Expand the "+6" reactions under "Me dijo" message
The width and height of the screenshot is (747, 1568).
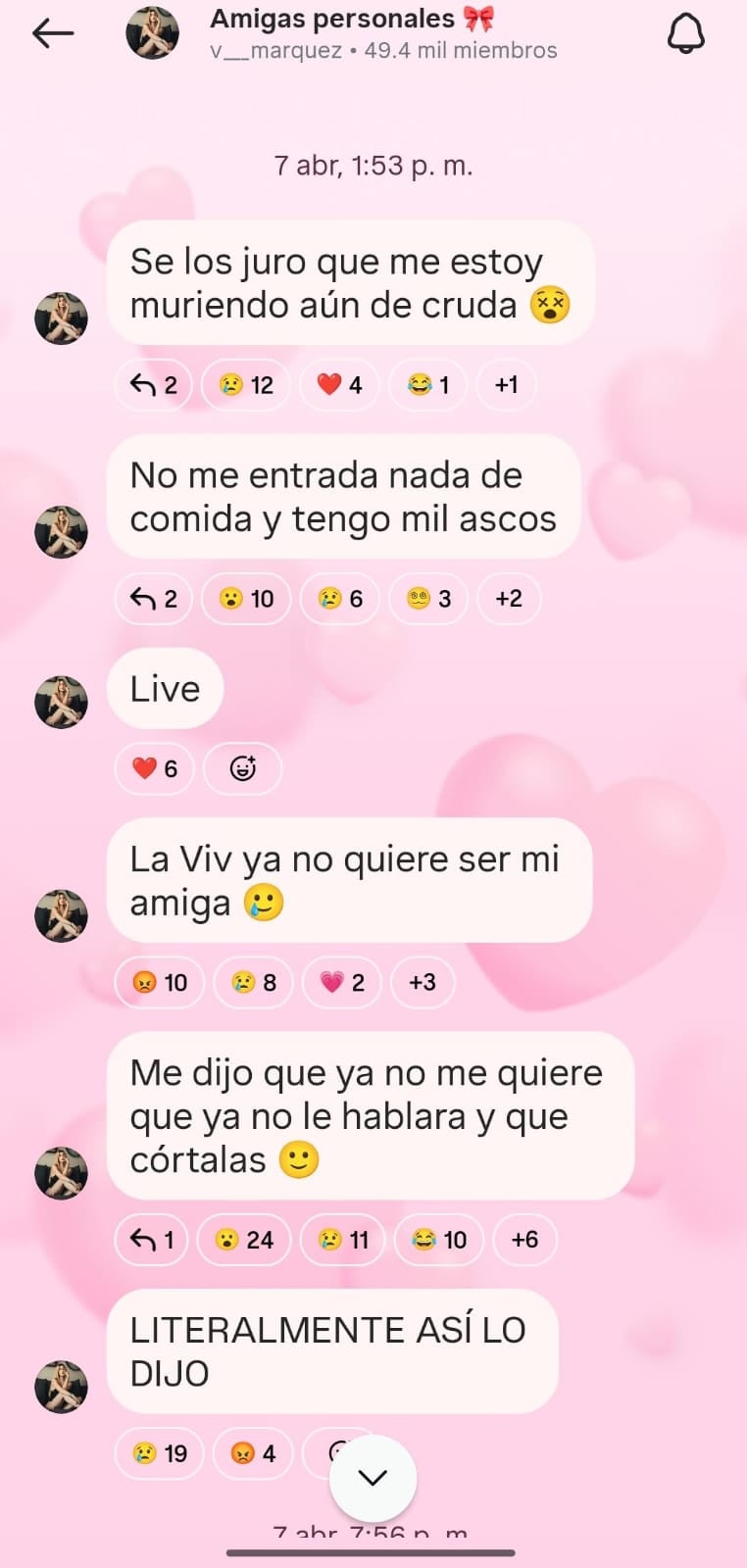pyautogui.click(x=524, y=1240)
